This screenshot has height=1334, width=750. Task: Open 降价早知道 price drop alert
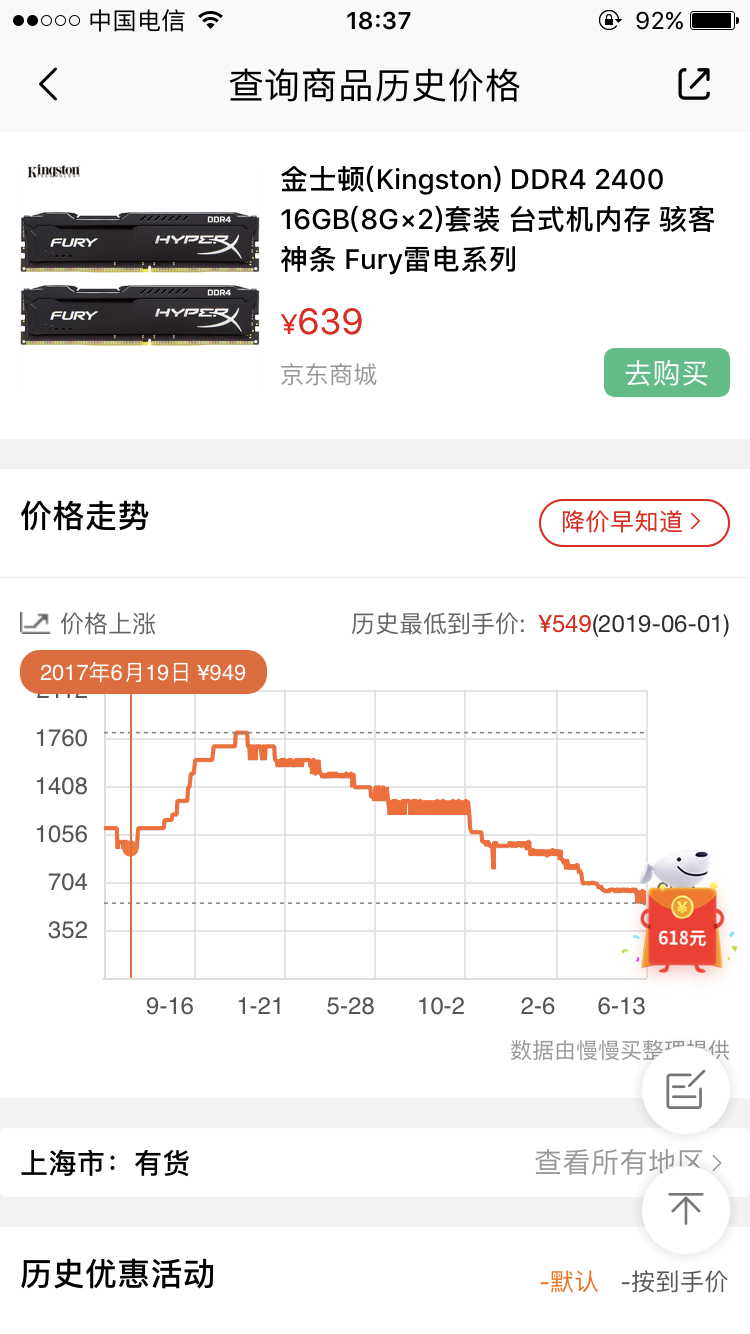pos(634,522)
